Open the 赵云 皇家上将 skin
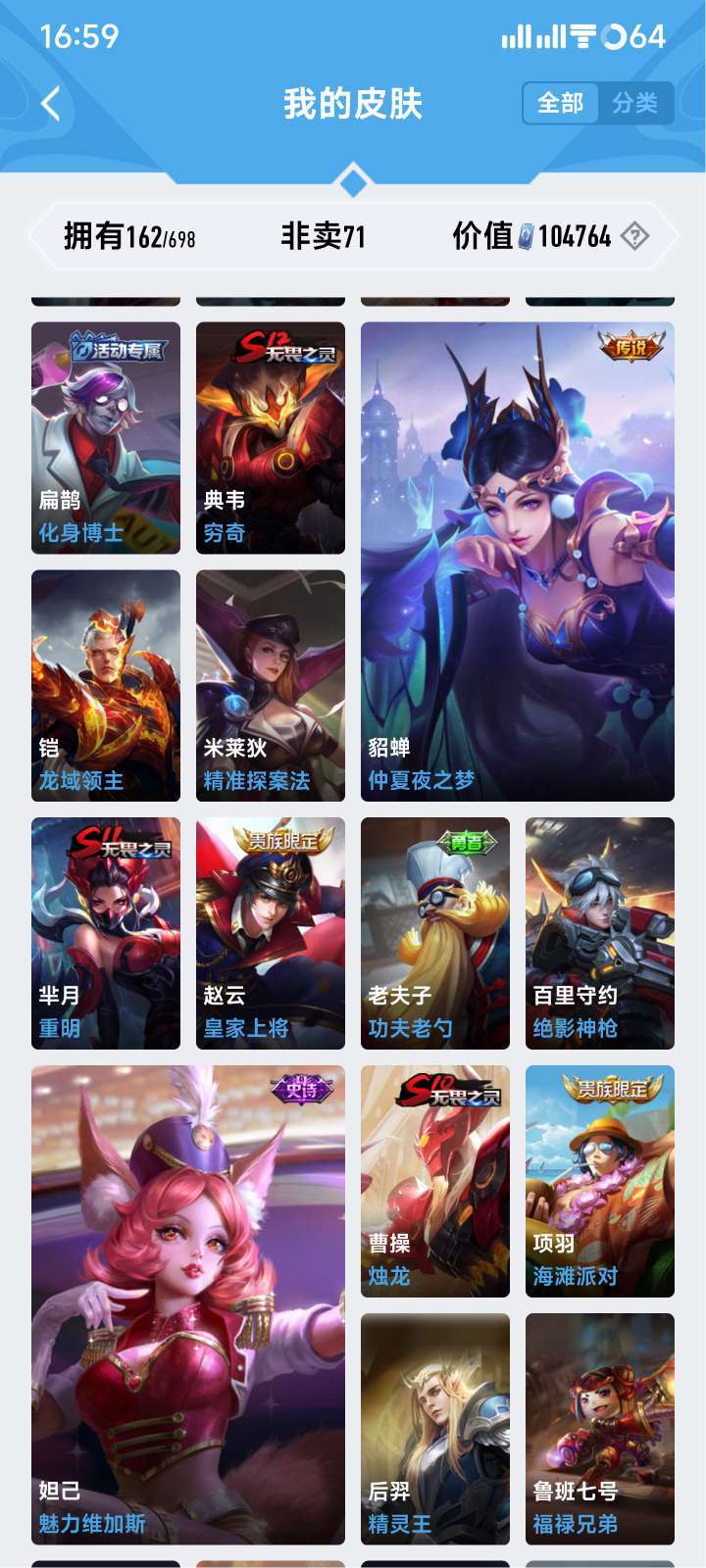The width and height of the screenshot is (706, 1568). (271, 934)
